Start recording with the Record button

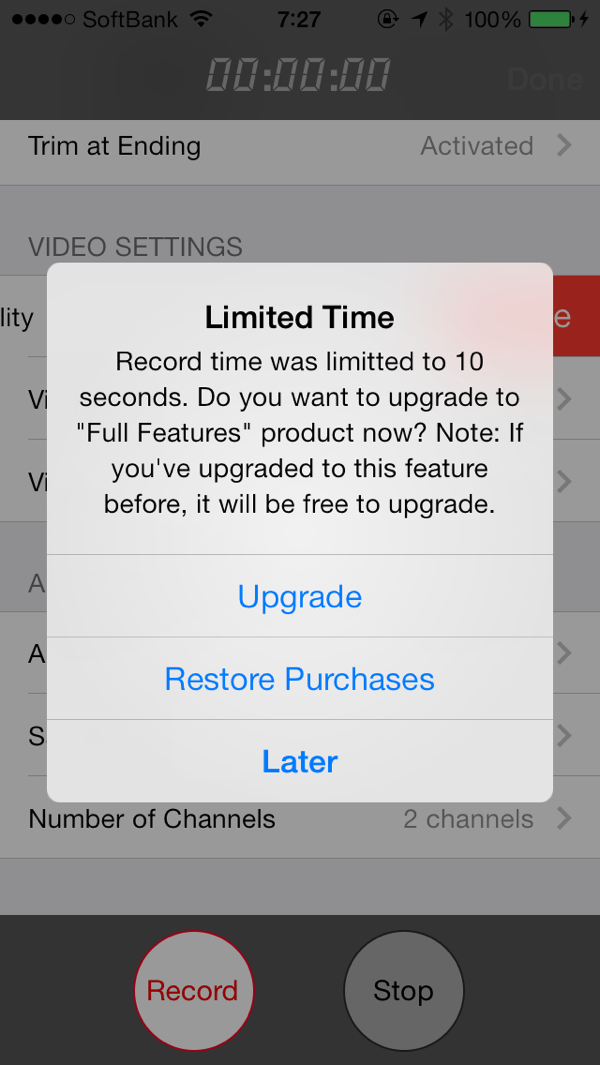pos(194,990)
